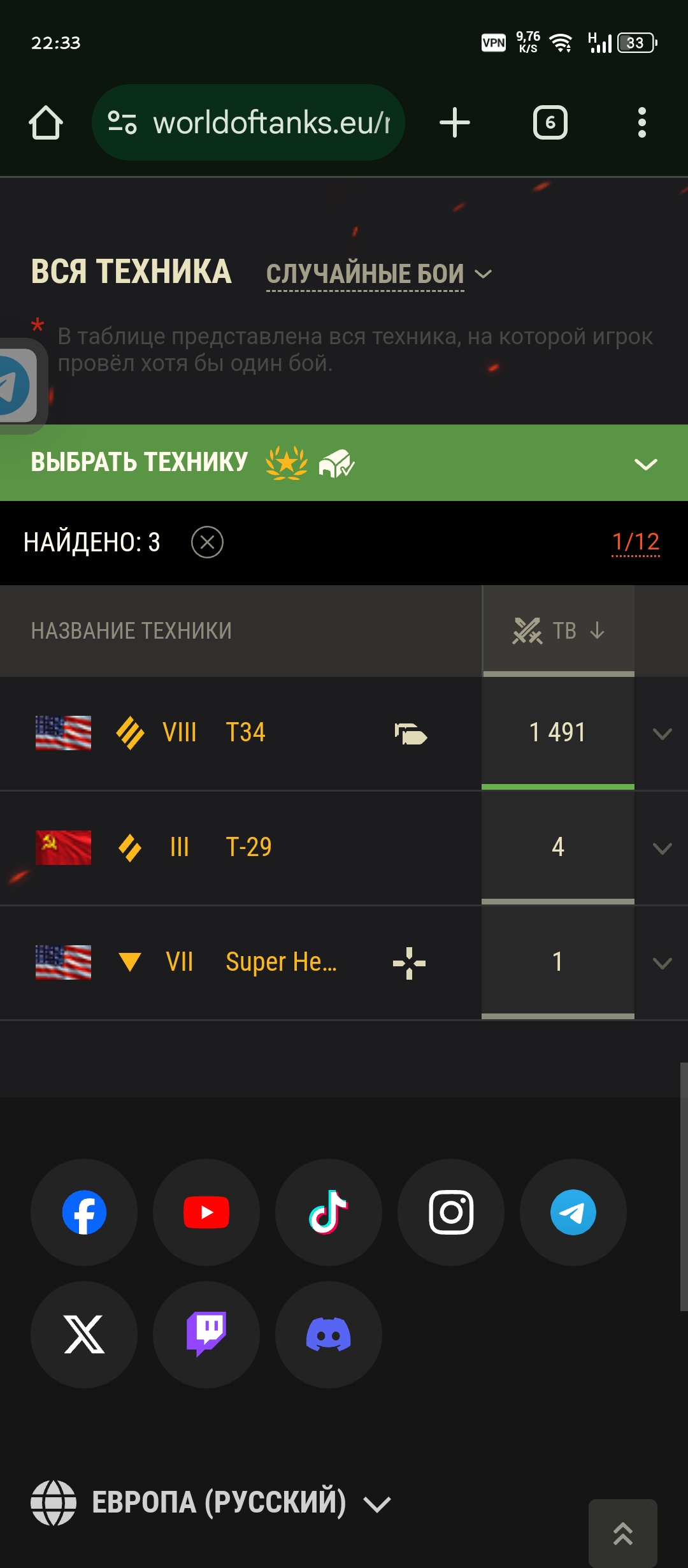Open the Discord server link
688x1568 pixels.
pyautogui.click(x=329, y=1335)
